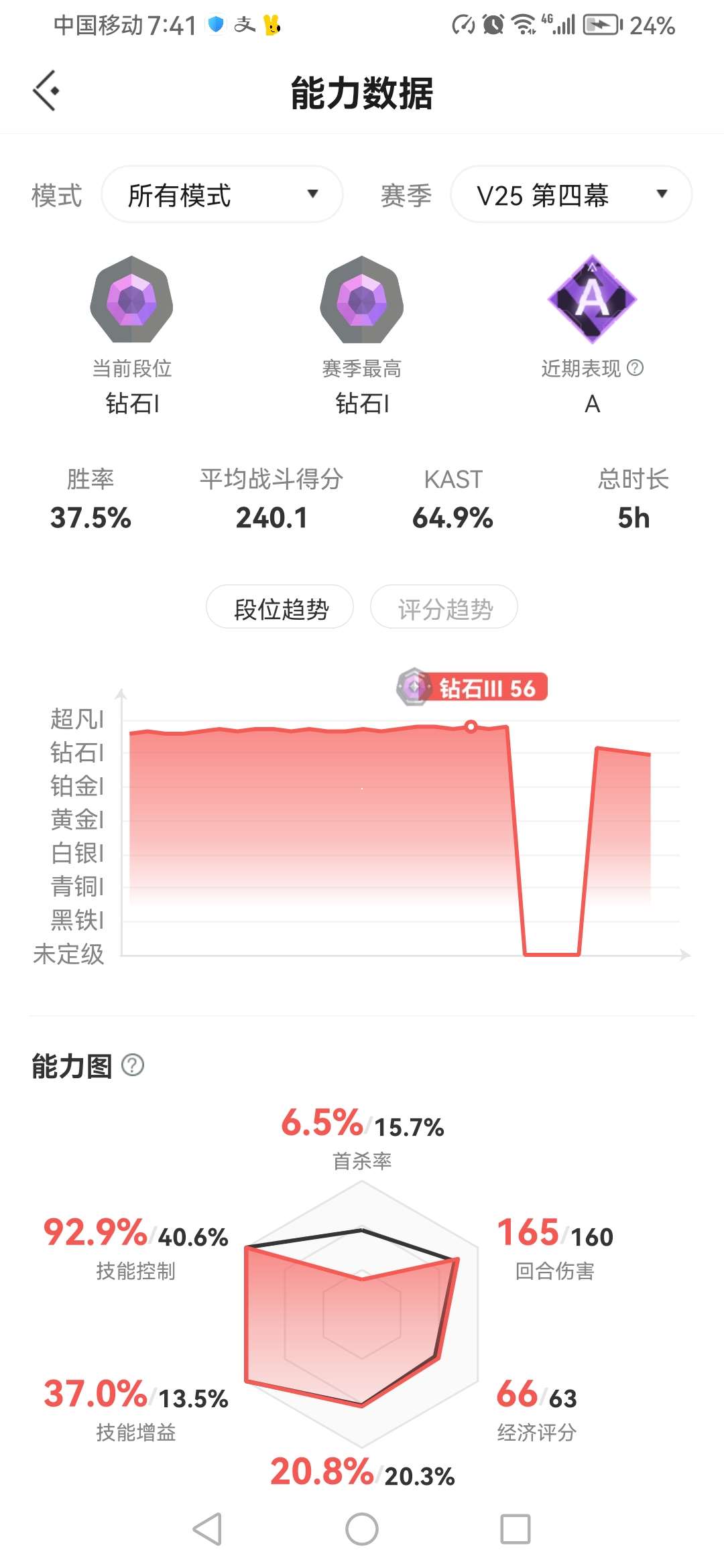
Task: Switch to the 评分趋势 tab
Action: (x=444, y=608)
